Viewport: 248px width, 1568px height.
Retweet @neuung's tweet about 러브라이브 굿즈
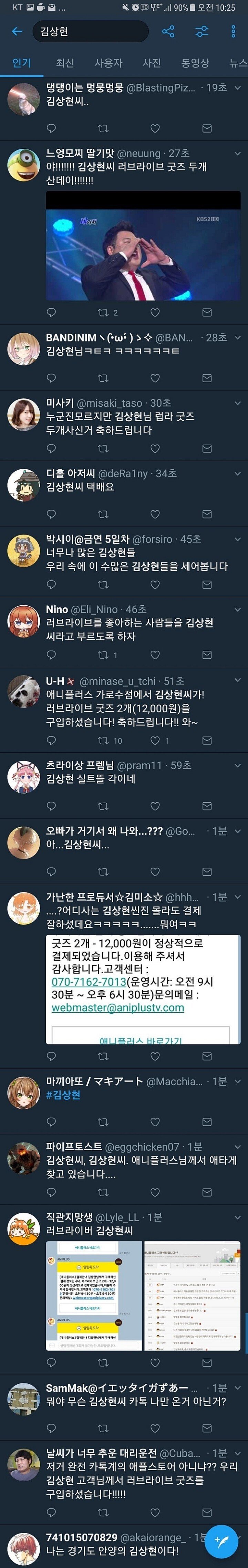click(x=104, y=313)
